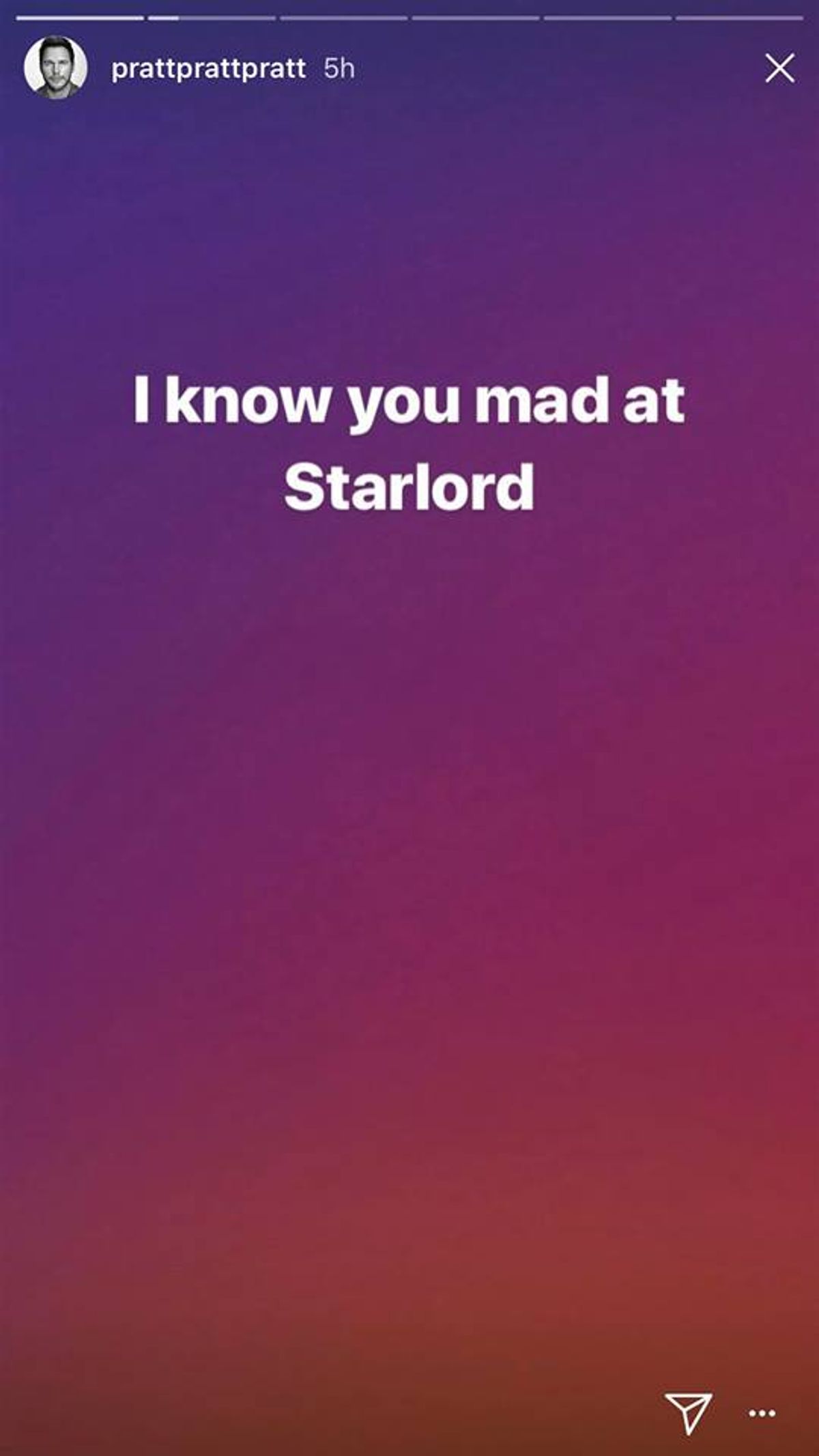Viewport: 819px width, 1456px height.
Task: Open prattprattpratt's profile picture
Action: 55,68
